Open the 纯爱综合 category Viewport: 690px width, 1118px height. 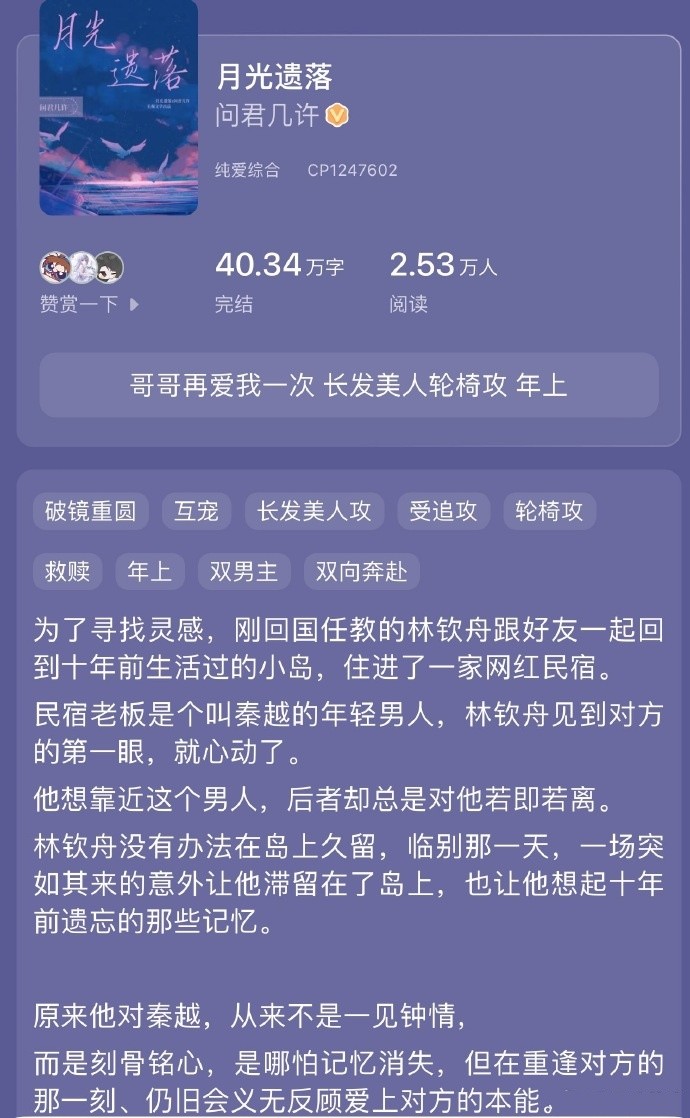(x=247, y=170)
